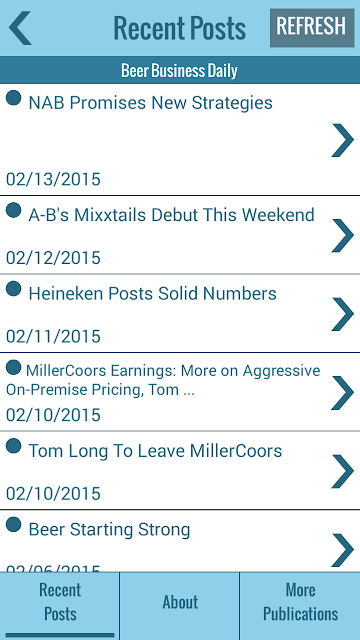
Task: Read Heineken Posts Solid Numbers
Action: [180, 313]
